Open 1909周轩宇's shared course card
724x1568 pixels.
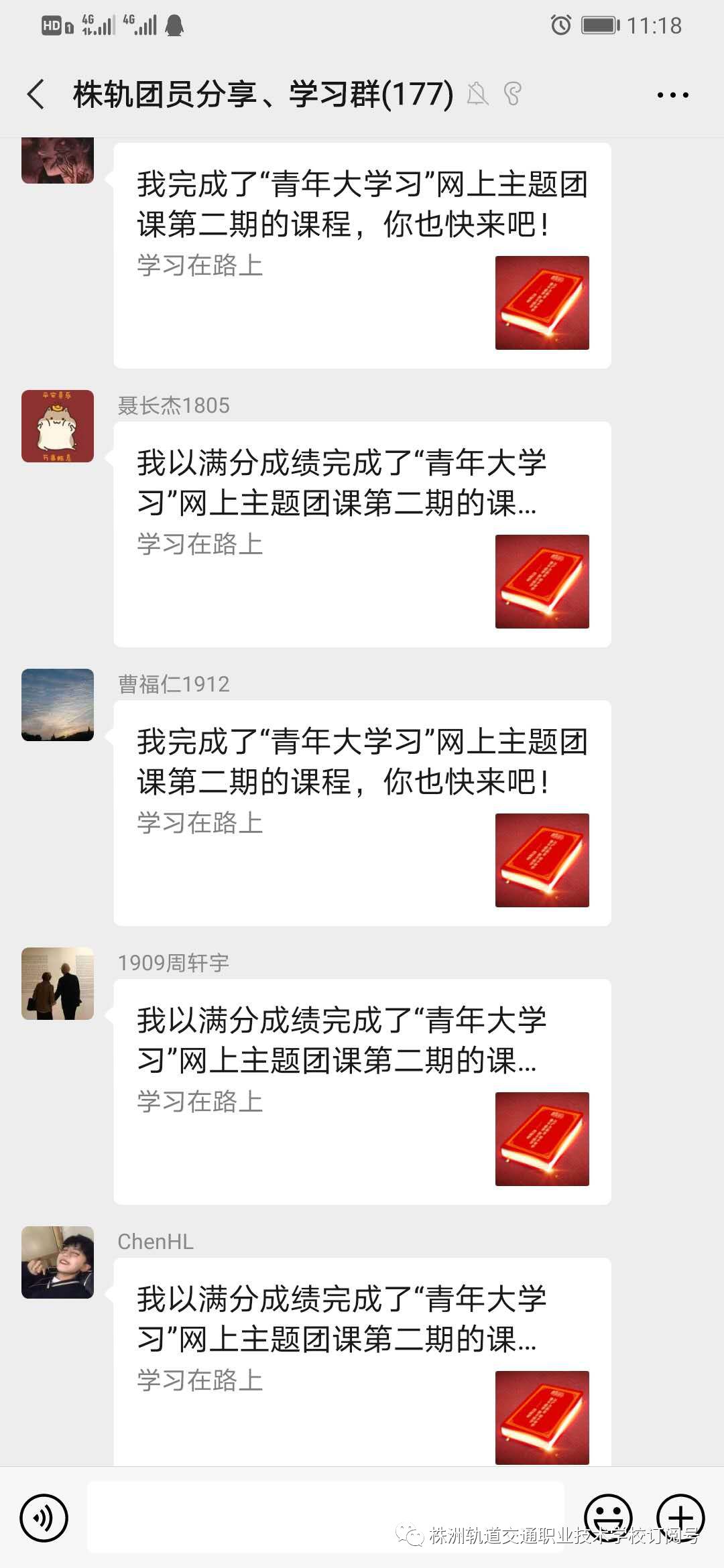(362, 1092)
